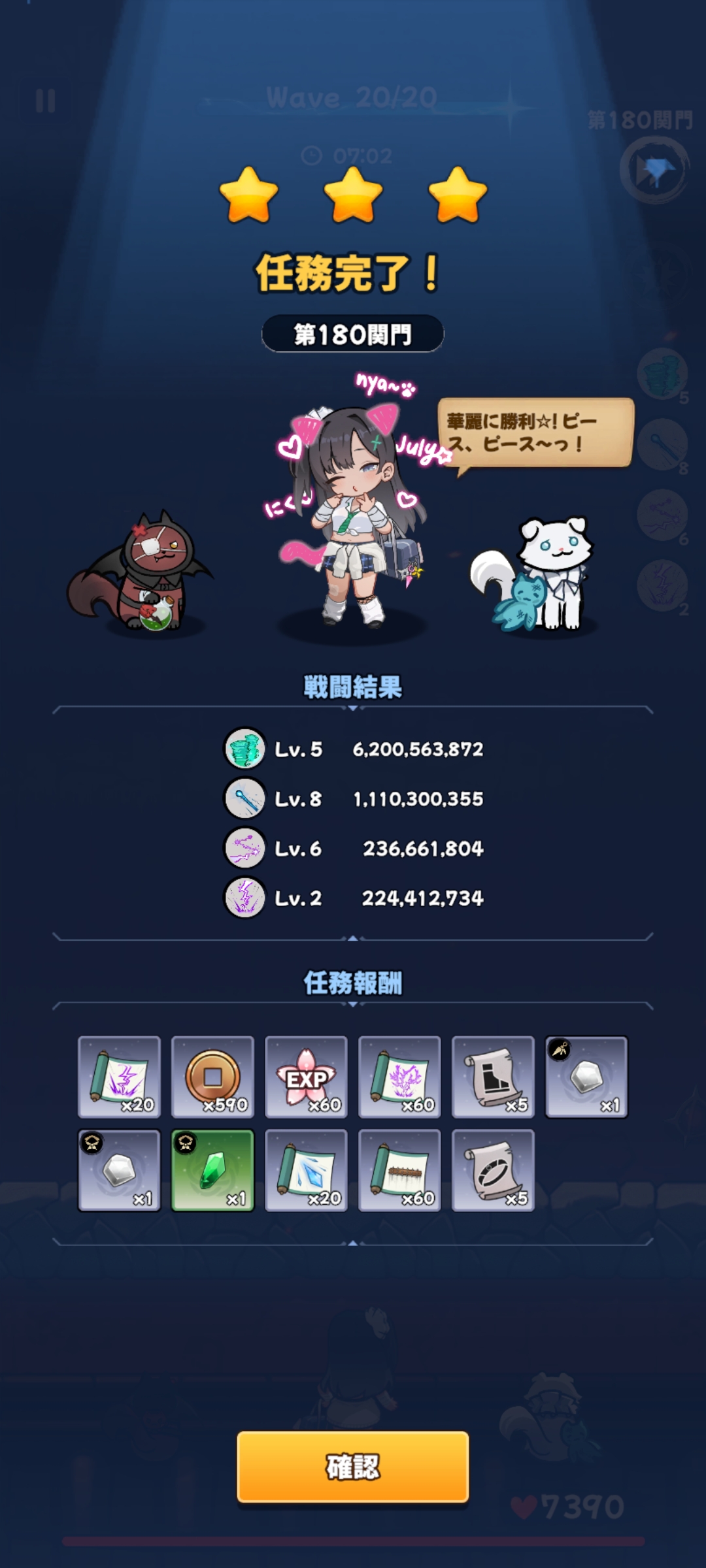This screenshot has width=706, height=1568.
Task: Check the boot blueprint x5 reward
Action: click(x=493, y=1077)
